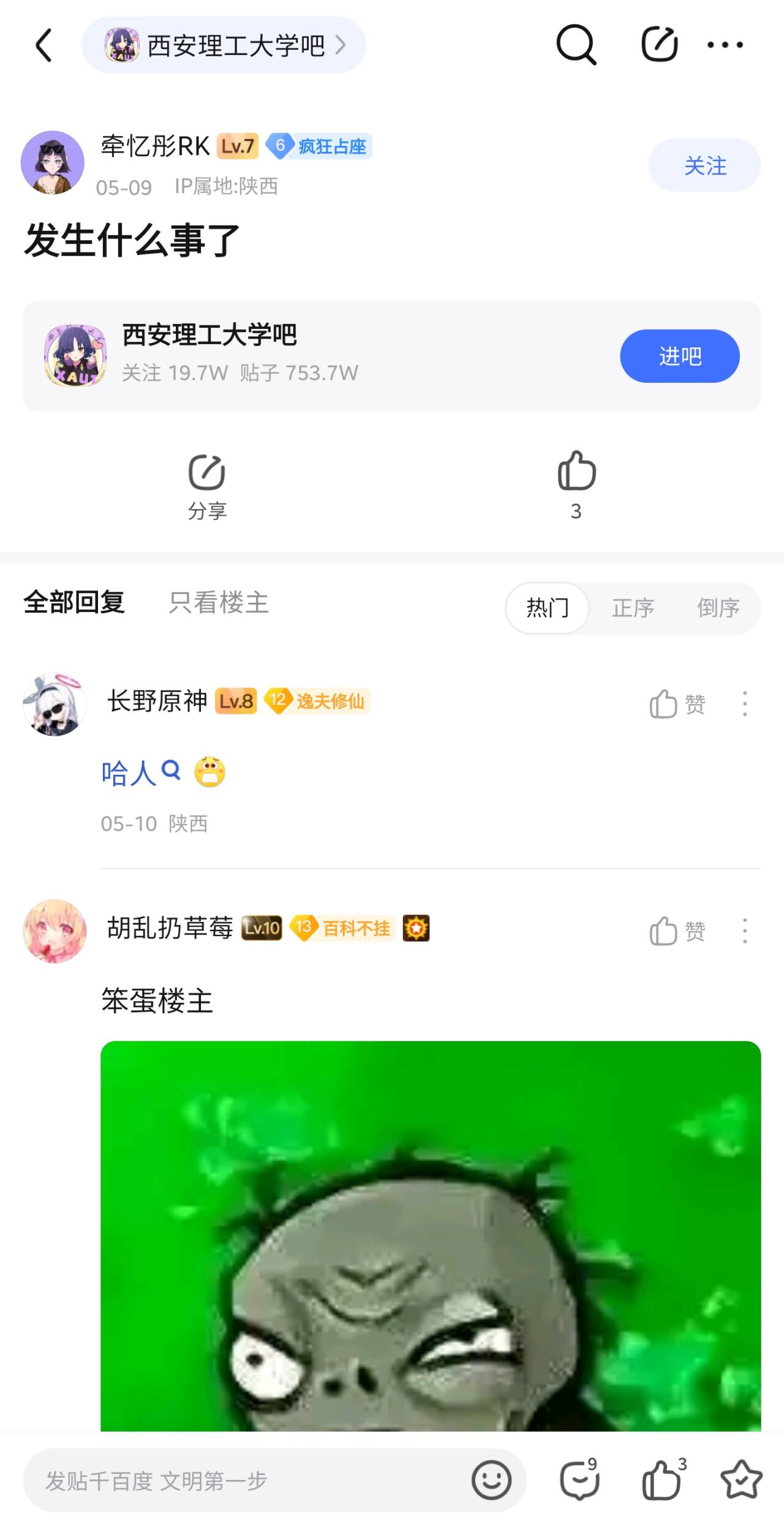
Task: Like the post with the thumbs-up showing 3
Action: [x=576, y=486]
